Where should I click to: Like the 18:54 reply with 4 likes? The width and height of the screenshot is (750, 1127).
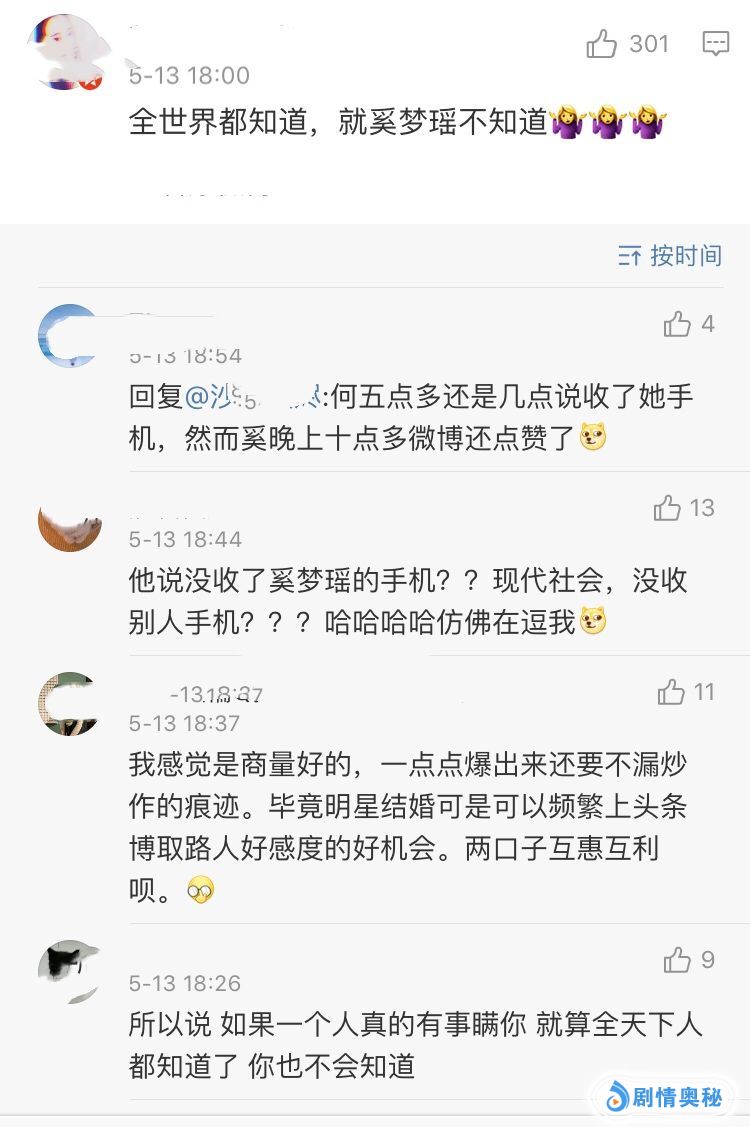[x=678, y=324]
